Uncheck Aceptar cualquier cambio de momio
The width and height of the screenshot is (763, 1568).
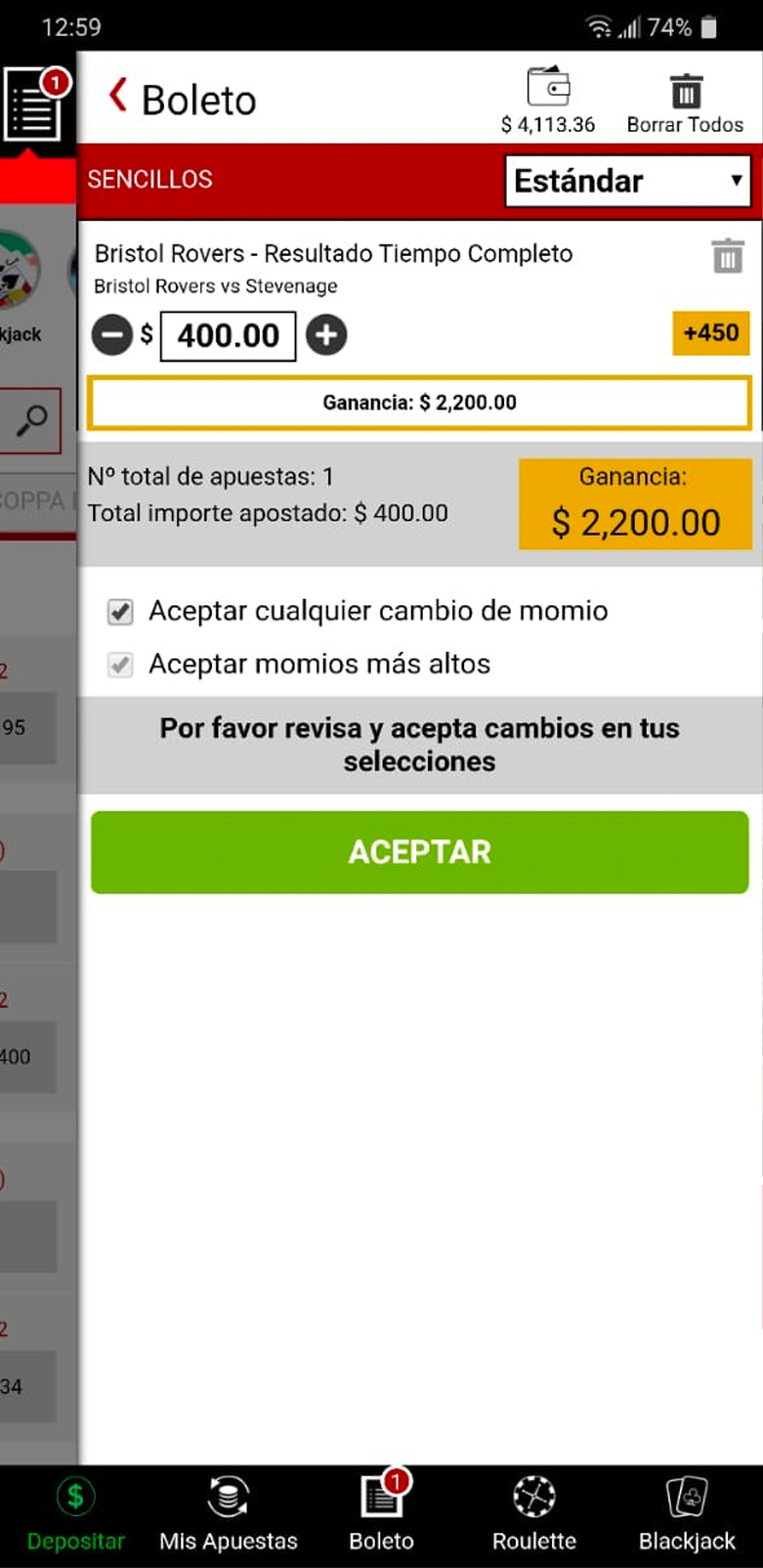point(120,612)
